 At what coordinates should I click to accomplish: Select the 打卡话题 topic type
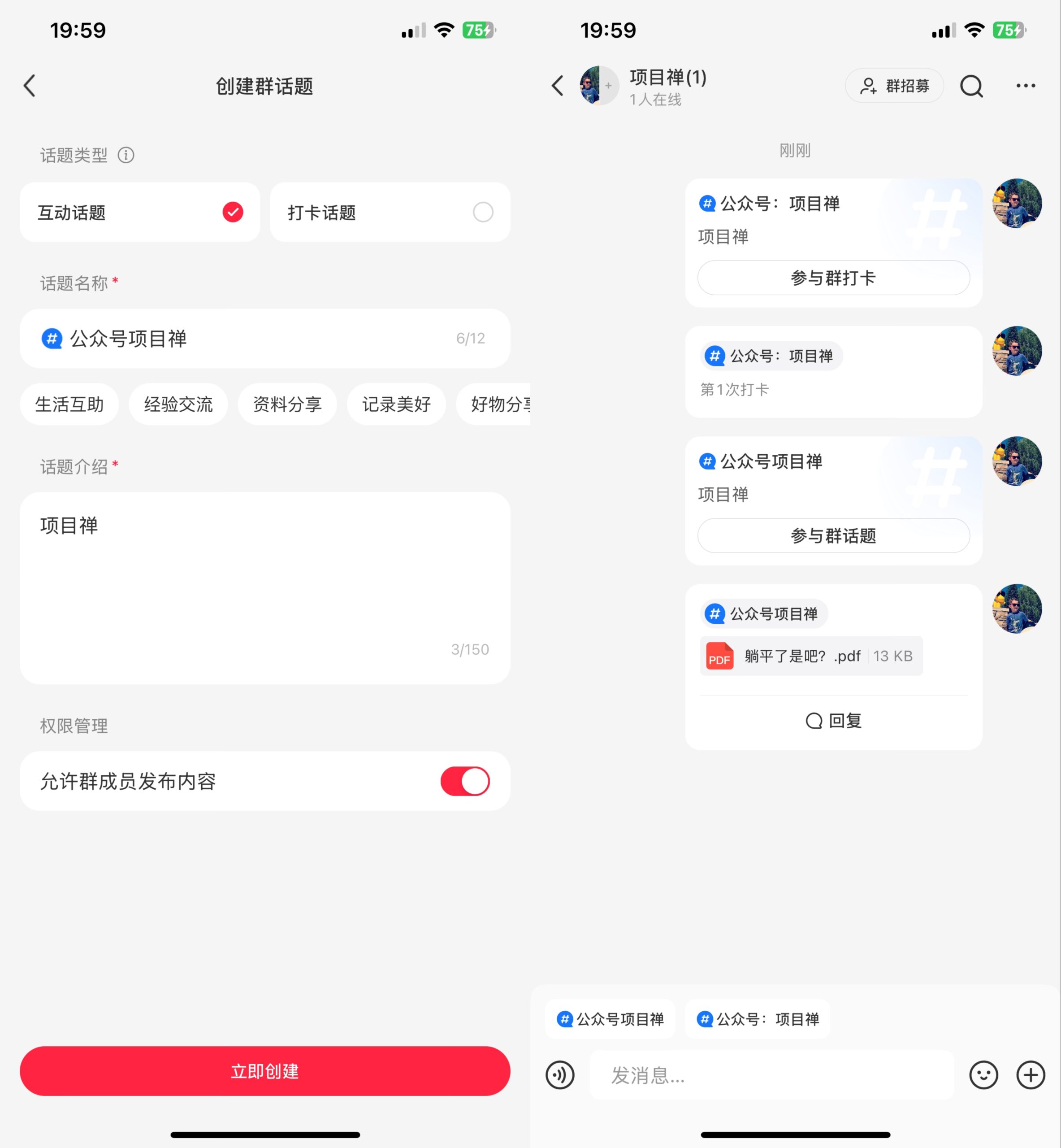tap(390, 213)
